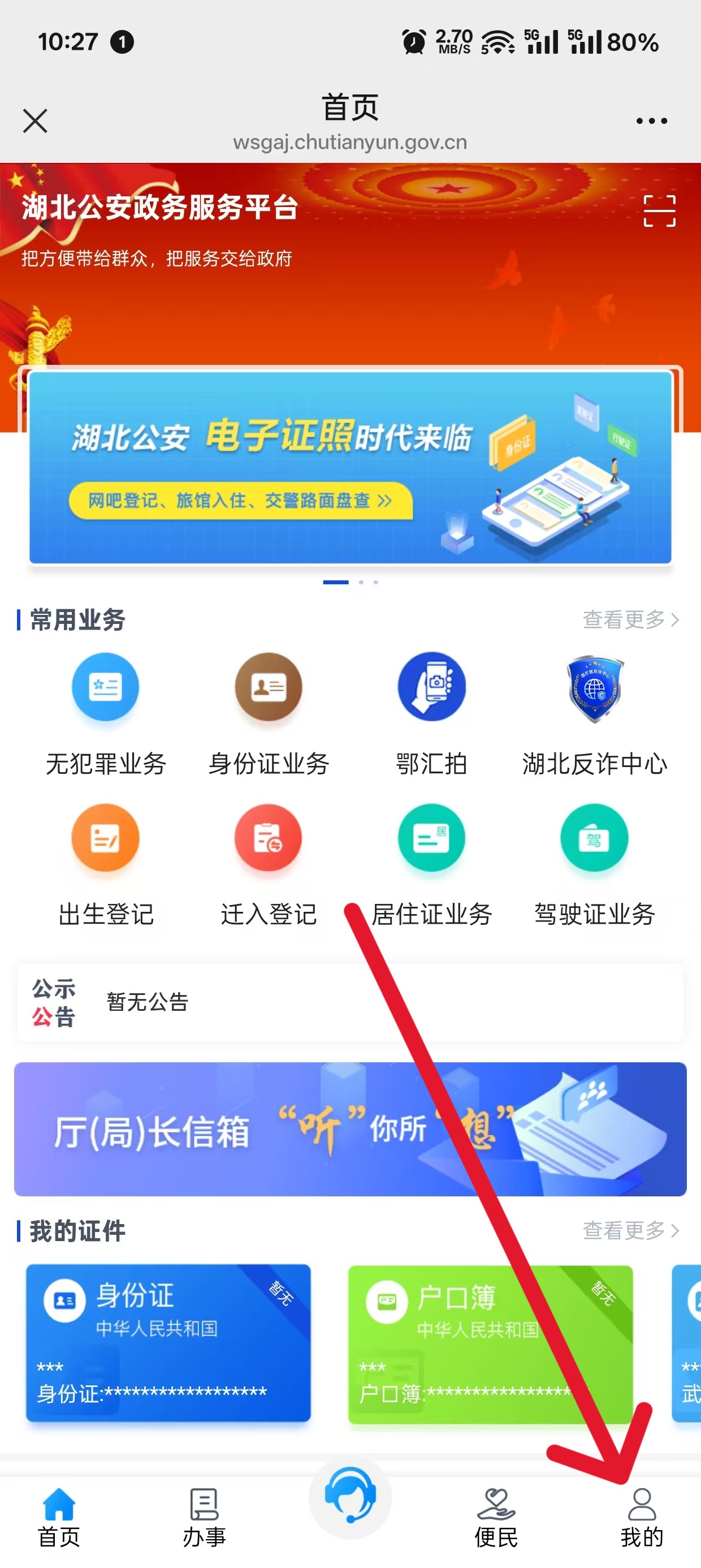Select the second carousel indicator dot
701x1568 pixels.
coord(360,581)
